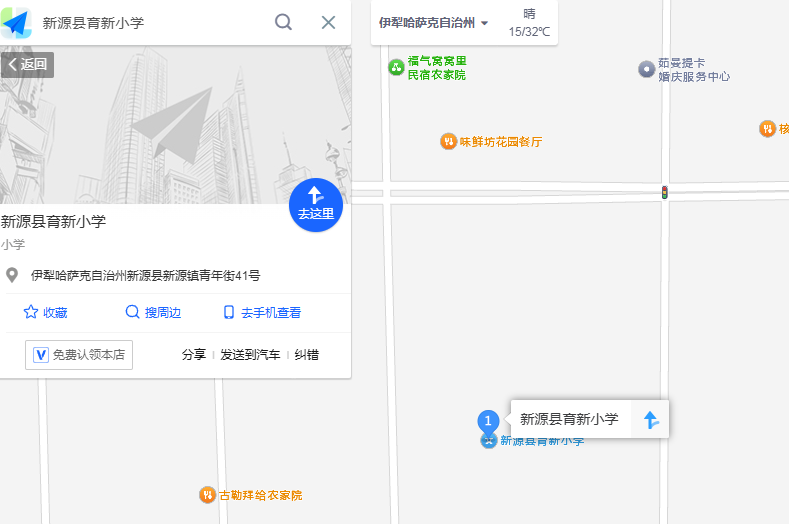Select 福气窝窝里民宿农家院 on the map
The image size is (789, 524).
(396, 68)
